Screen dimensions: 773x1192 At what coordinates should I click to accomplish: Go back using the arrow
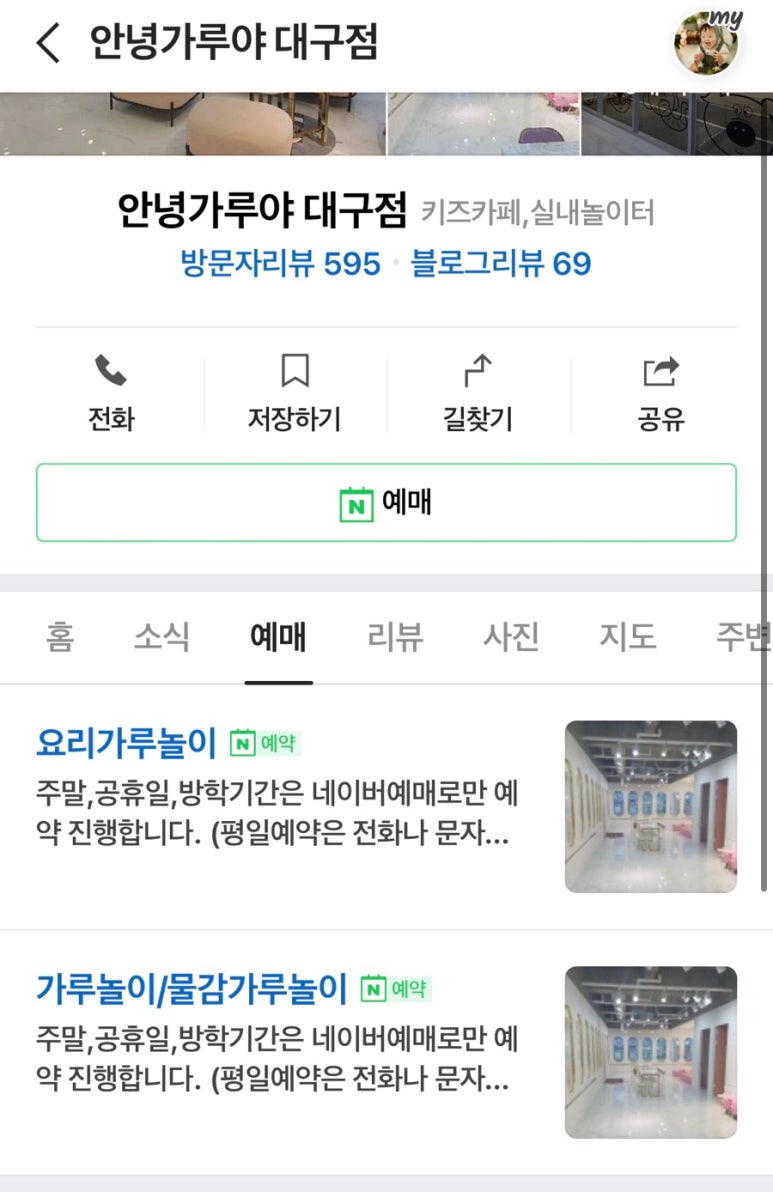pyautogui.click(x=48, y=43)
